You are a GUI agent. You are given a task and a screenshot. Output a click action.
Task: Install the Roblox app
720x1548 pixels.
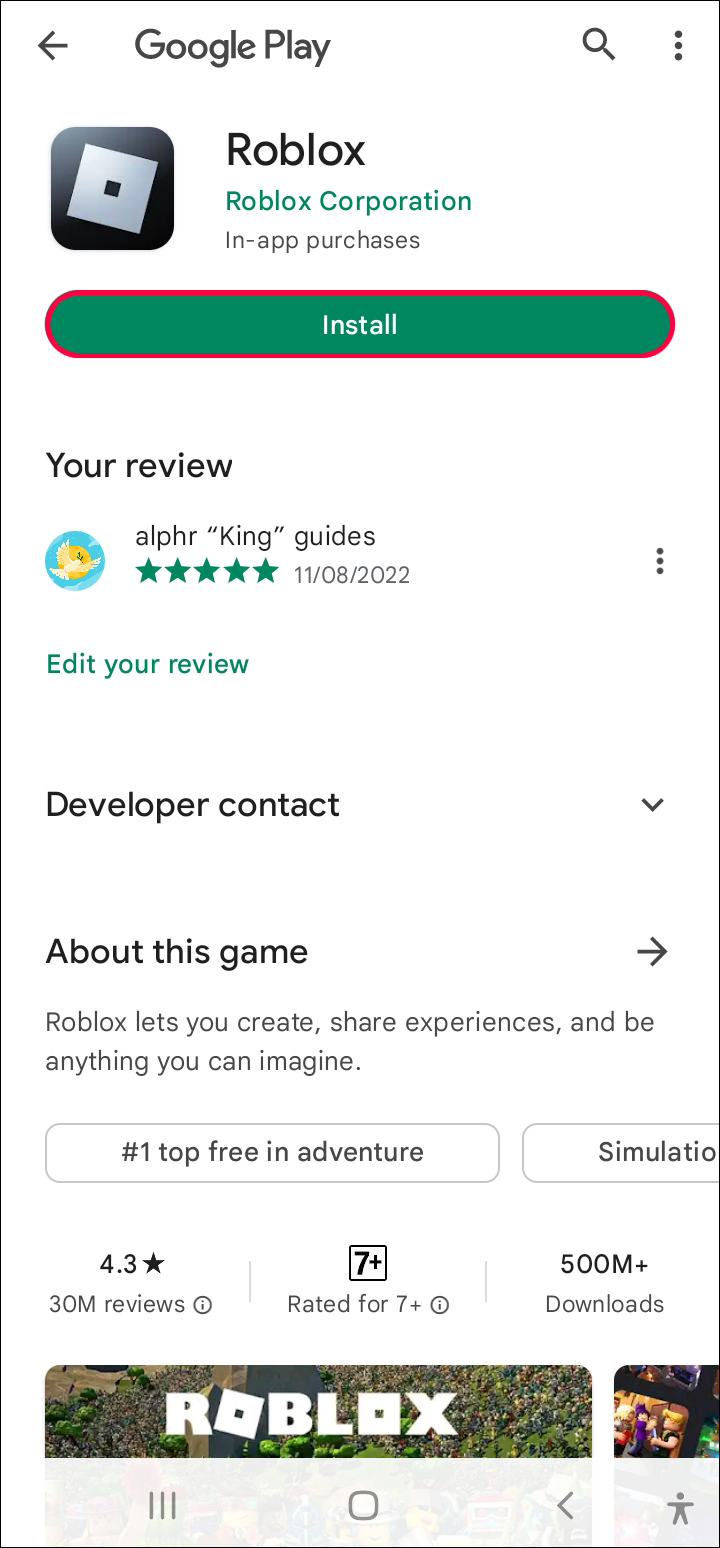pyautogui.click(x=360, y=325)
